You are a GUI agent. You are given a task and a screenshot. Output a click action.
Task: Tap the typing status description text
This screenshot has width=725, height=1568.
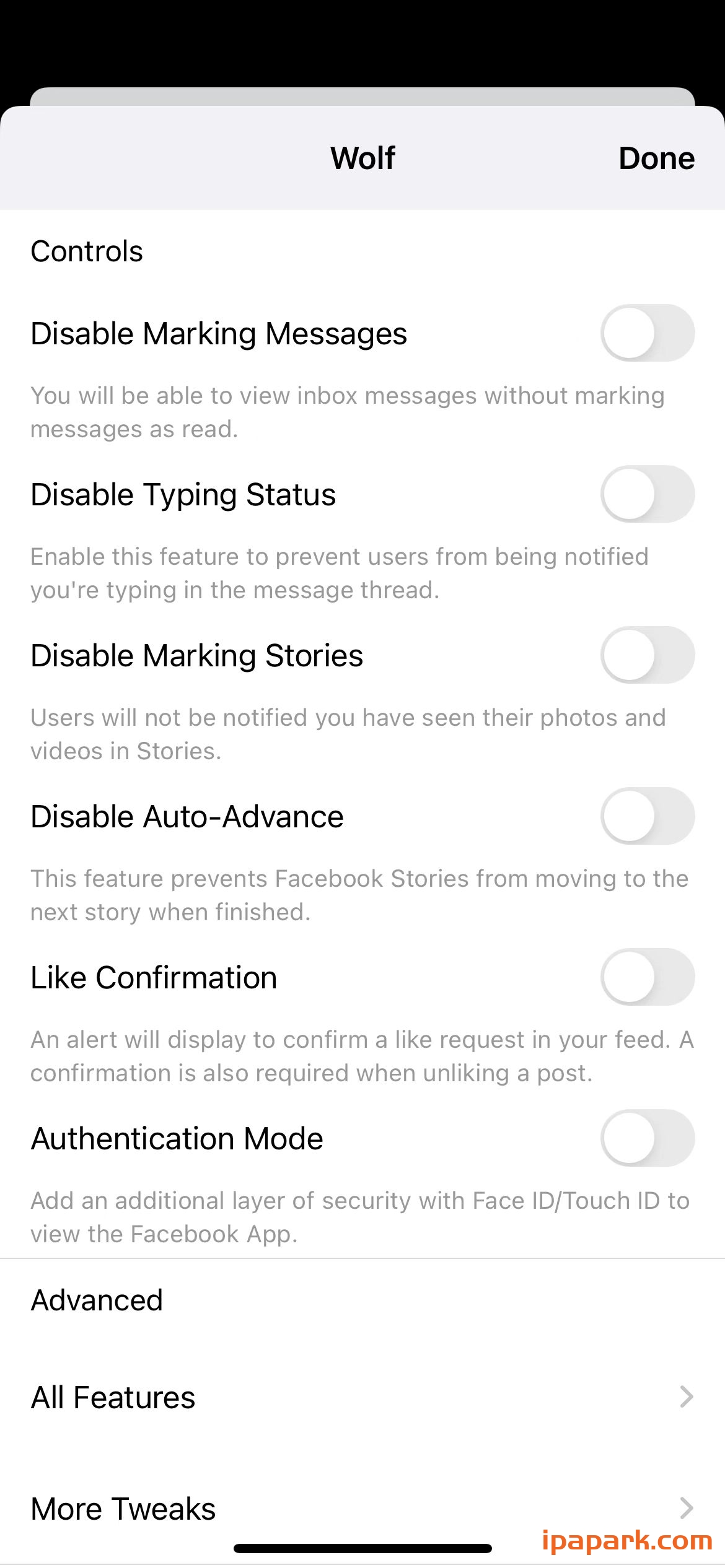338,573
